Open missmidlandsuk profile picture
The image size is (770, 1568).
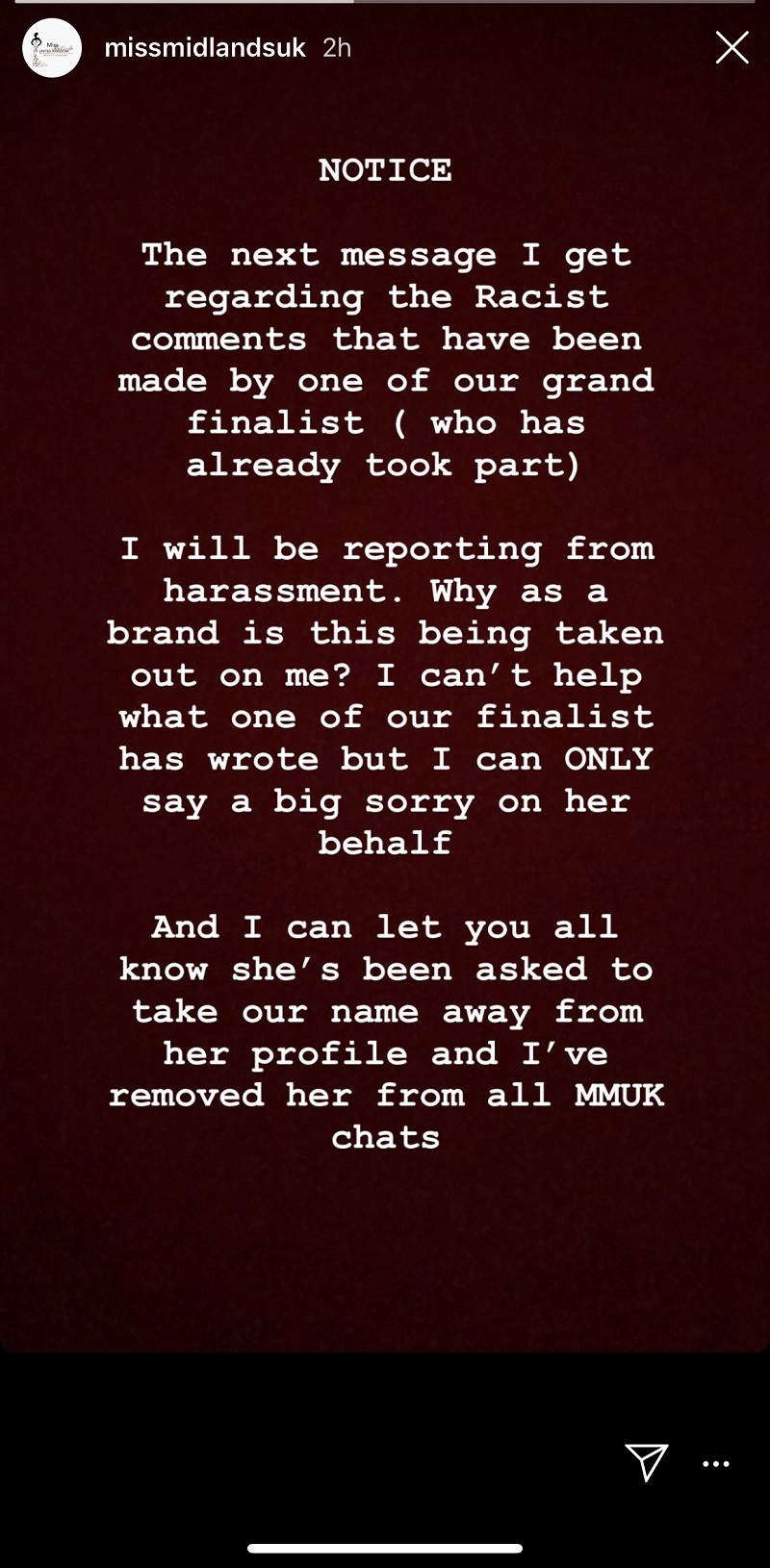click(52, 48)
